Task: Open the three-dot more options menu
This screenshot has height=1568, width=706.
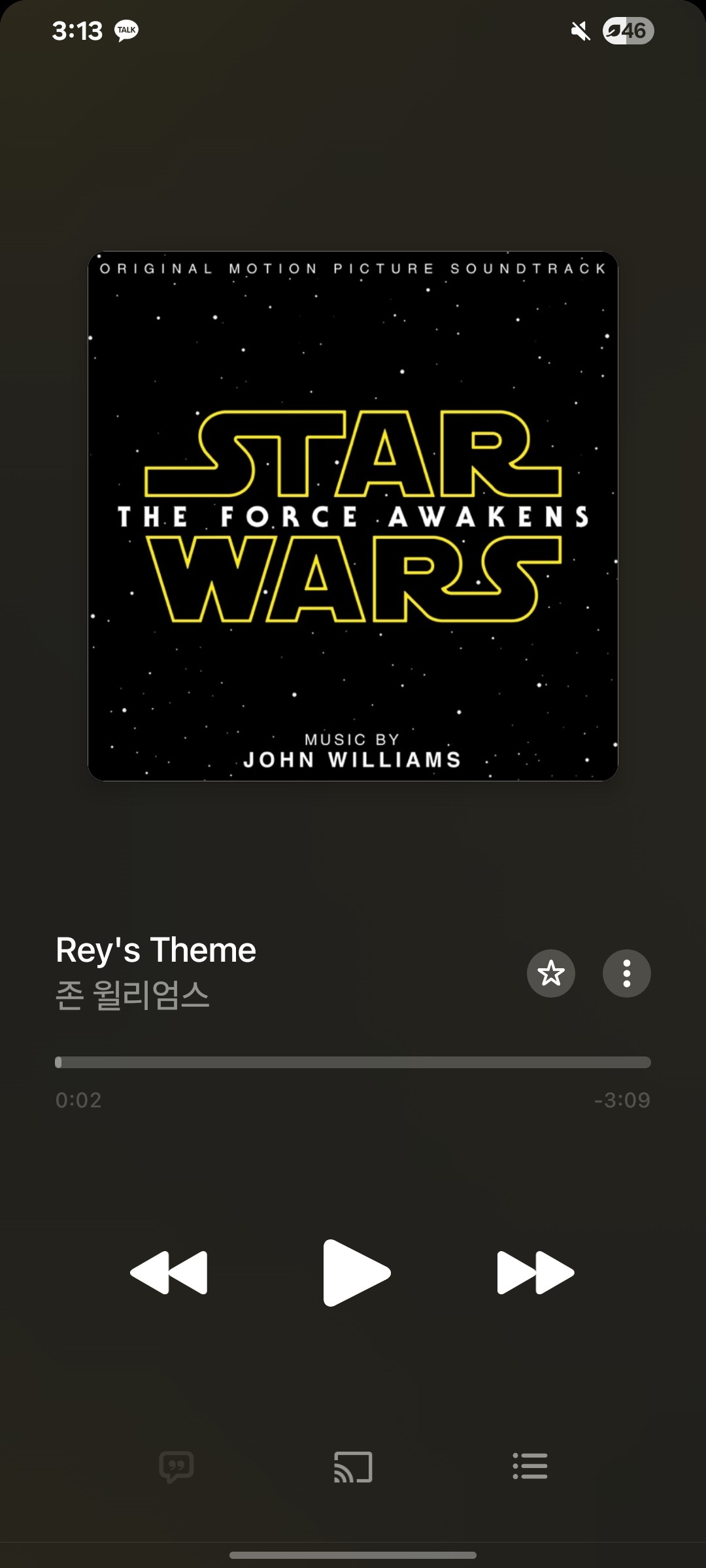Action: point(626,973)
